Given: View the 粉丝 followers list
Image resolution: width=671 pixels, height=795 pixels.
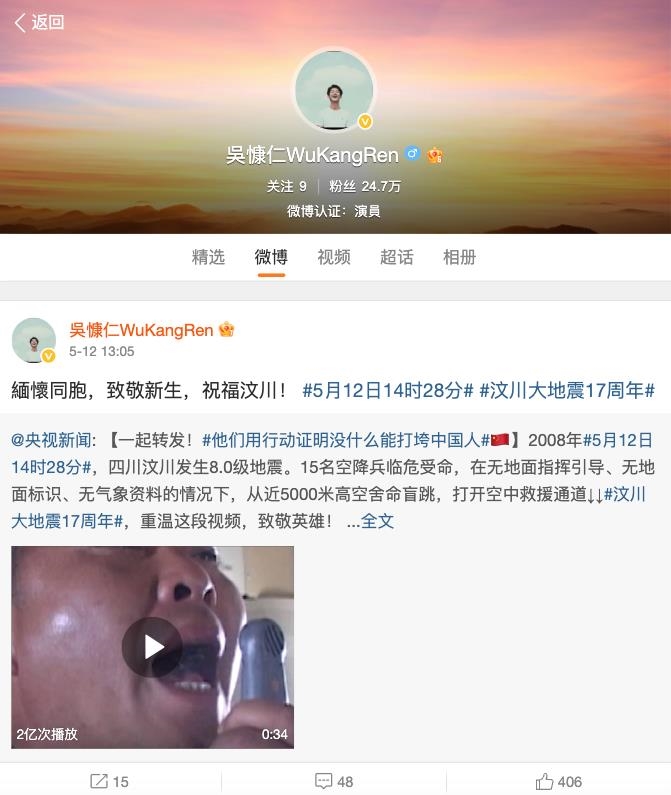Looking at the screenshot, I should 365,186.
